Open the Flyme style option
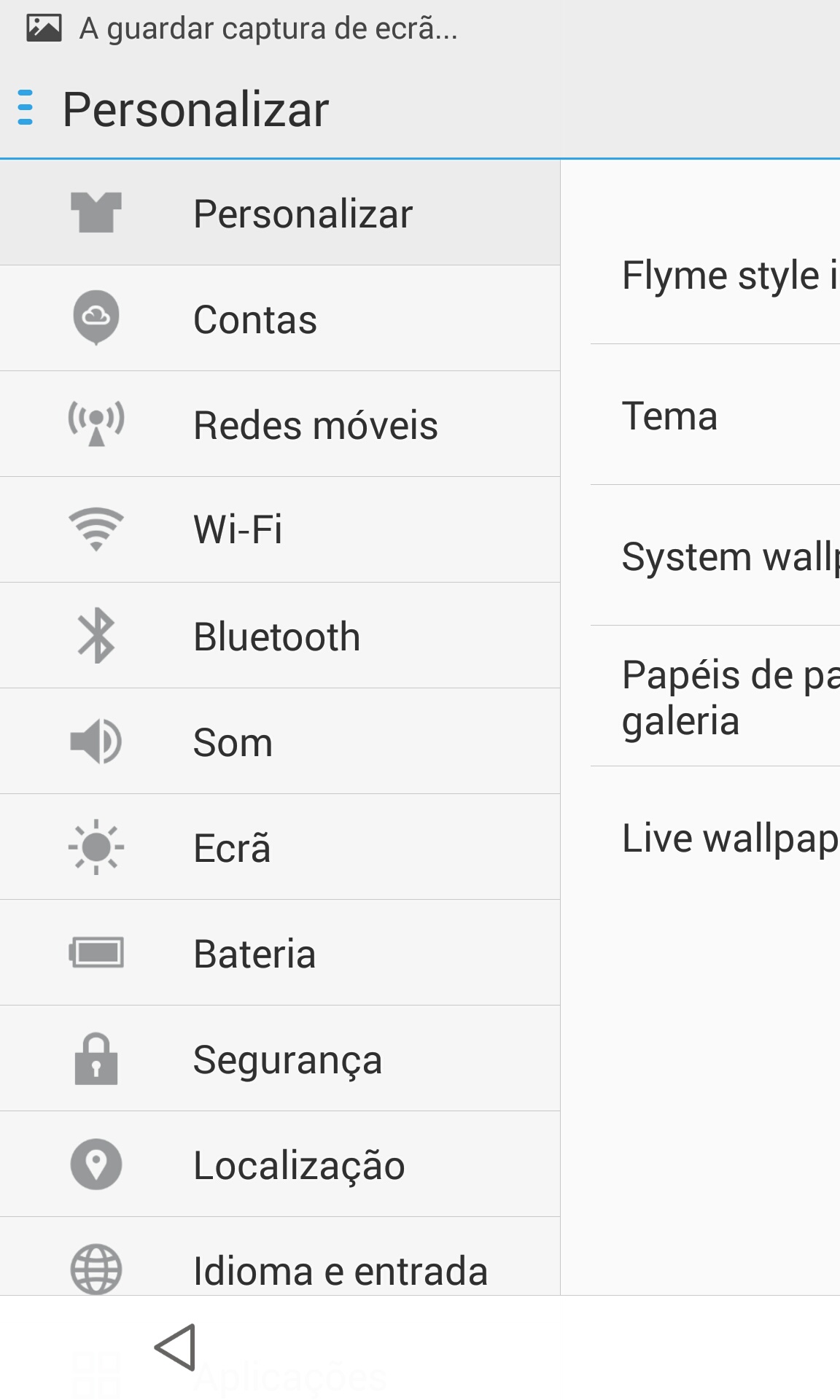The width and height of the screenshot is (840, 1400). [715, 275]
